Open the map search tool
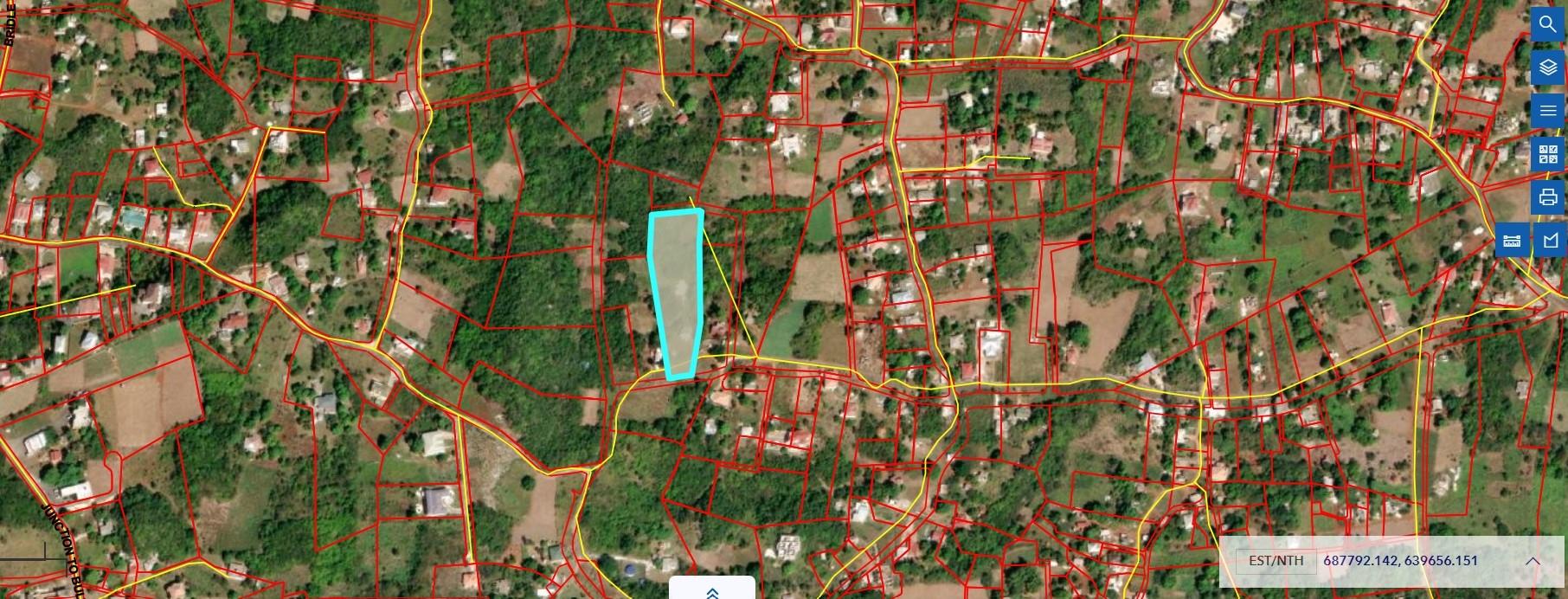 (1547, 24)
